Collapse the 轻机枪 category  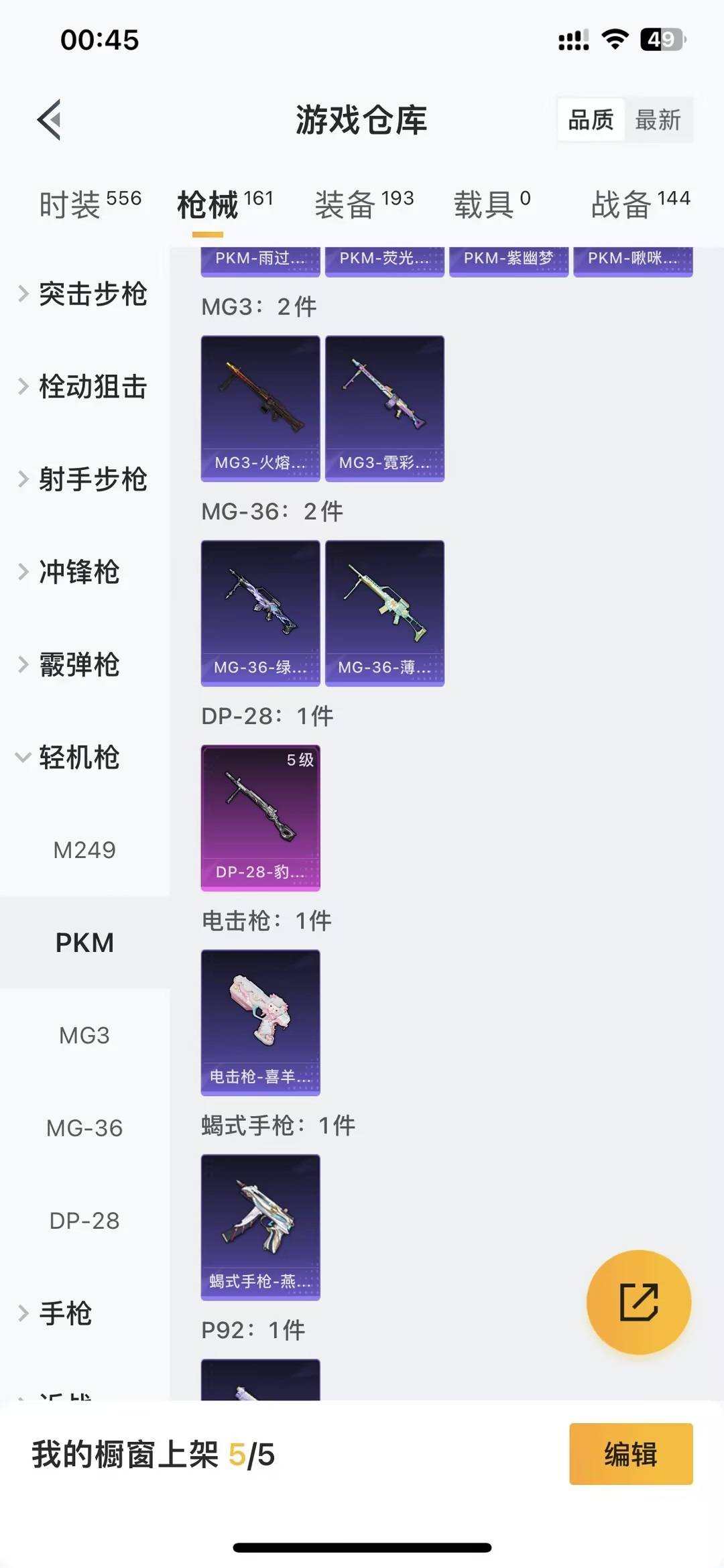click(x=80, y=759)
